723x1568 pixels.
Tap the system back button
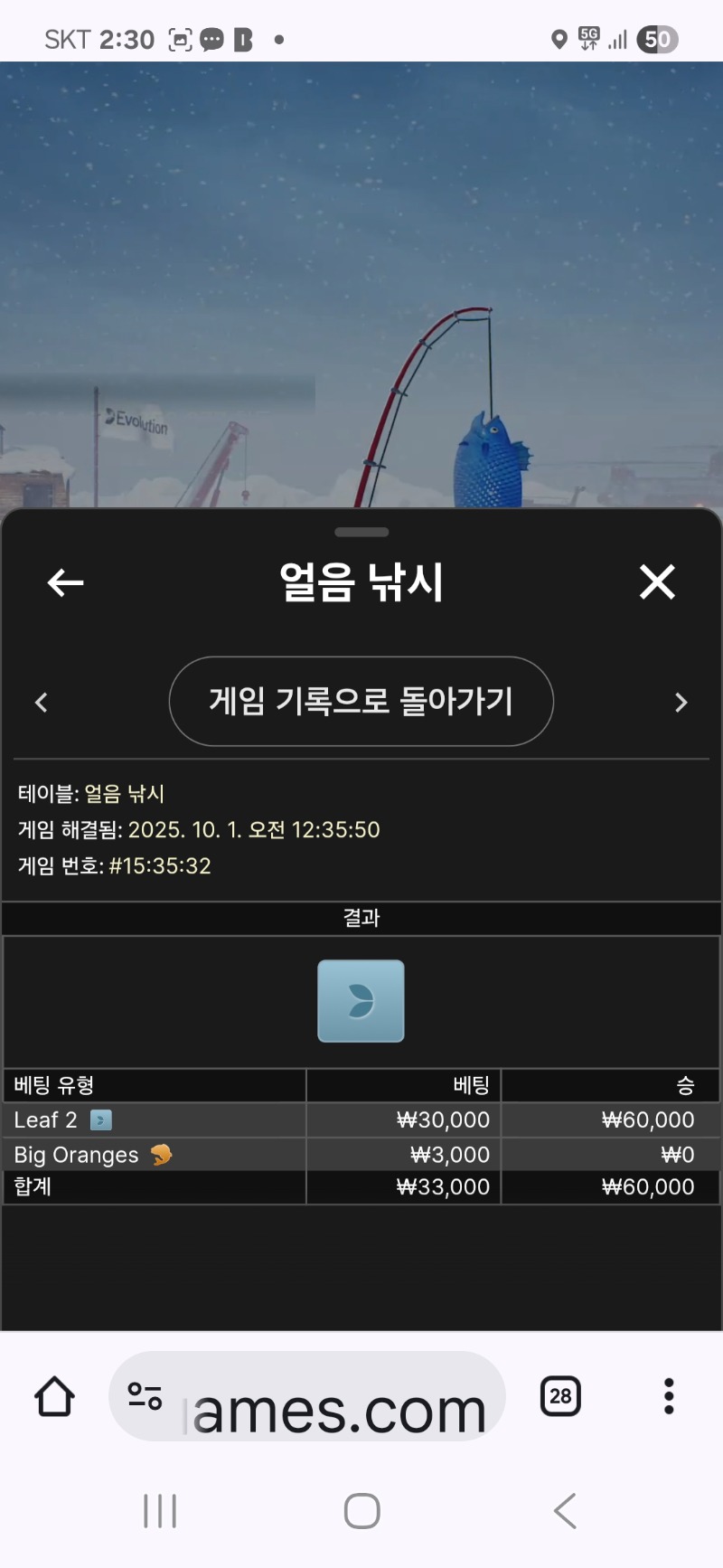565,1511
